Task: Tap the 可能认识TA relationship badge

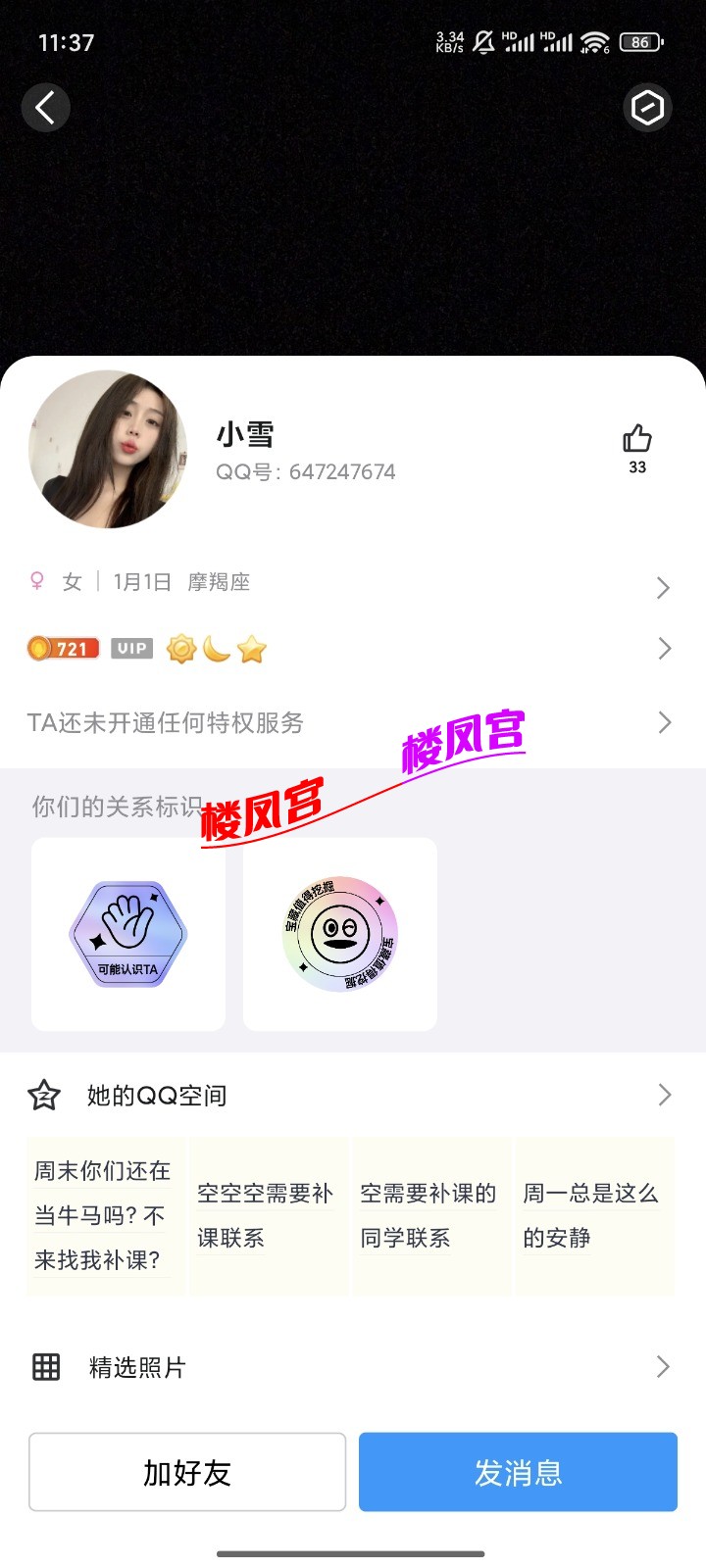Action: click(x=128, y=933)
